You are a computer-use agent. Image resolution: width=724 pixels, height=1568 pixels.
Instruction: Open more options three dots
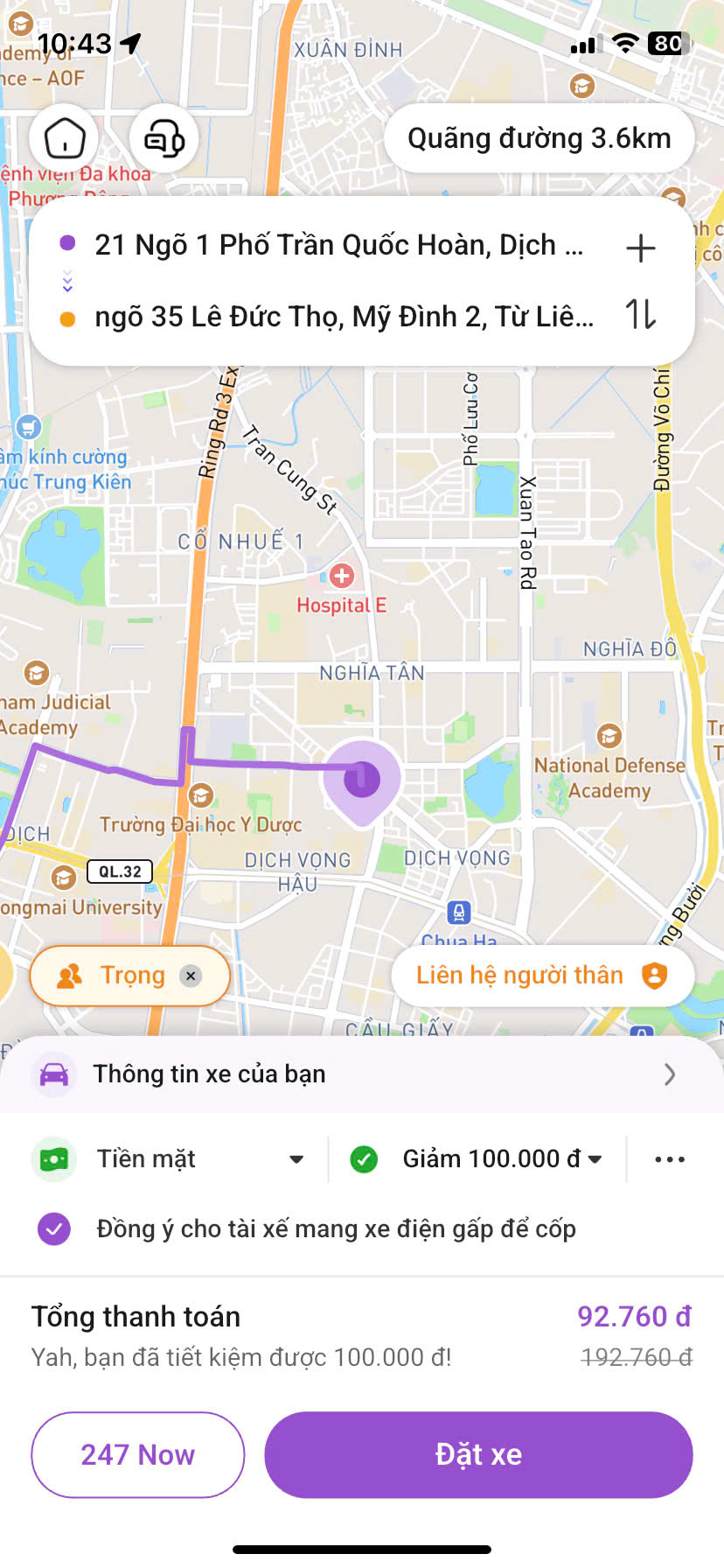670,1159
